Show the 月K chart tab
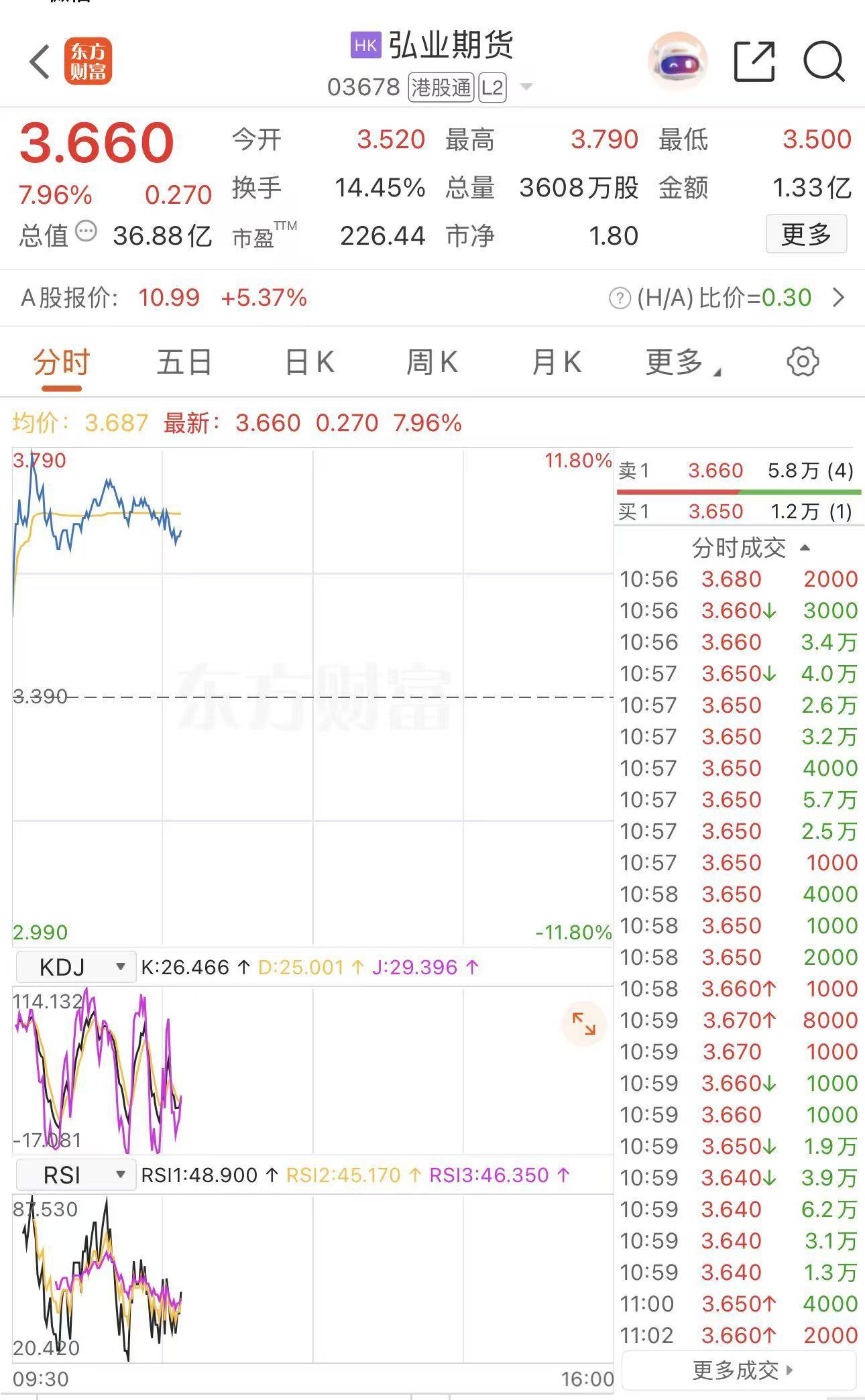Screen dimensions: 865x1400 (556, 363)
